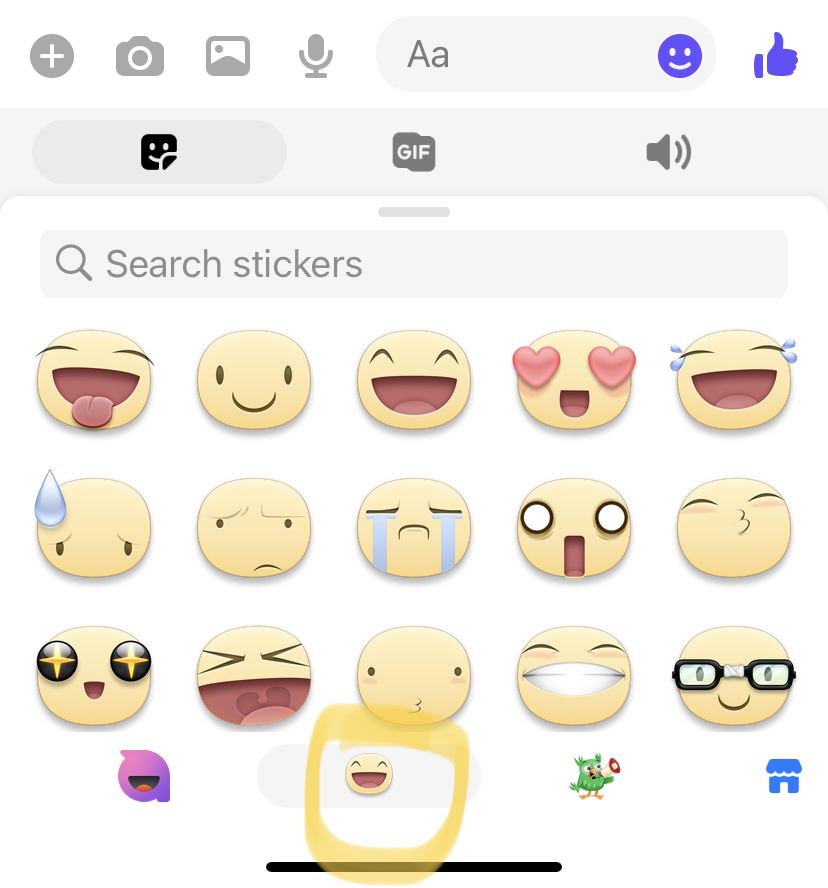
Task: Send a thumbs-up like
Action: [776, 55]
